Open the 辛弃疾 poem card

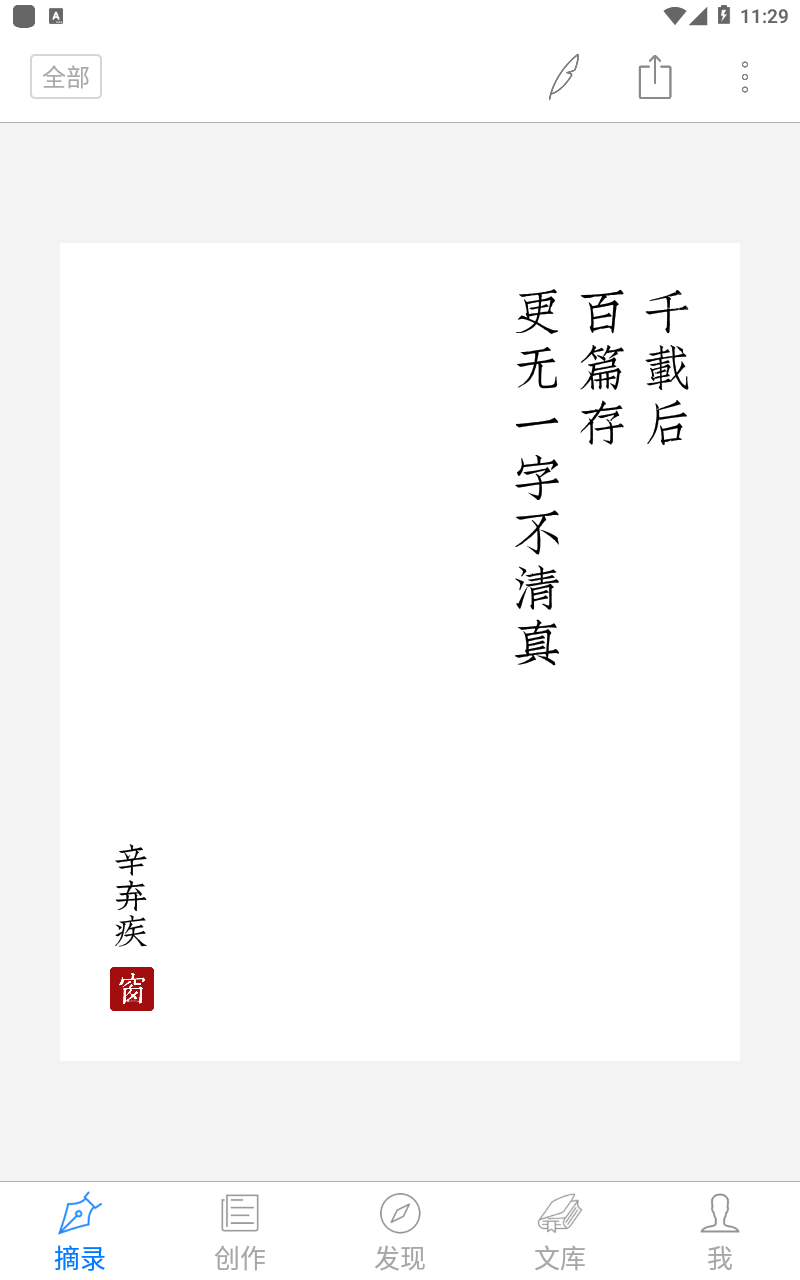pos(400,652)
